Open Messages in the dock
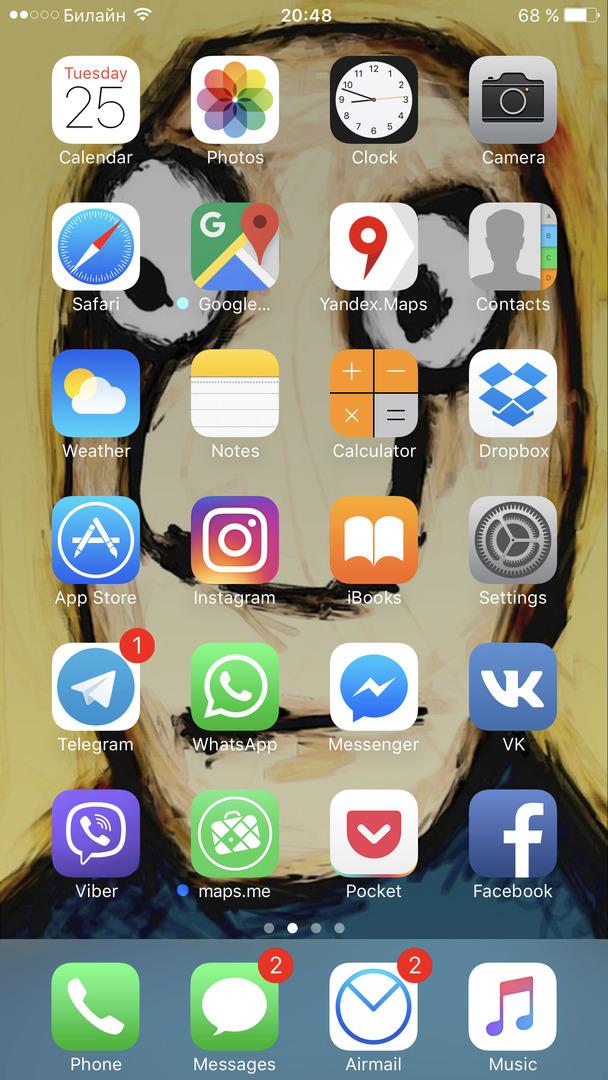The width and height of the screenshot is (608, 1080). tap(235, 1007)
